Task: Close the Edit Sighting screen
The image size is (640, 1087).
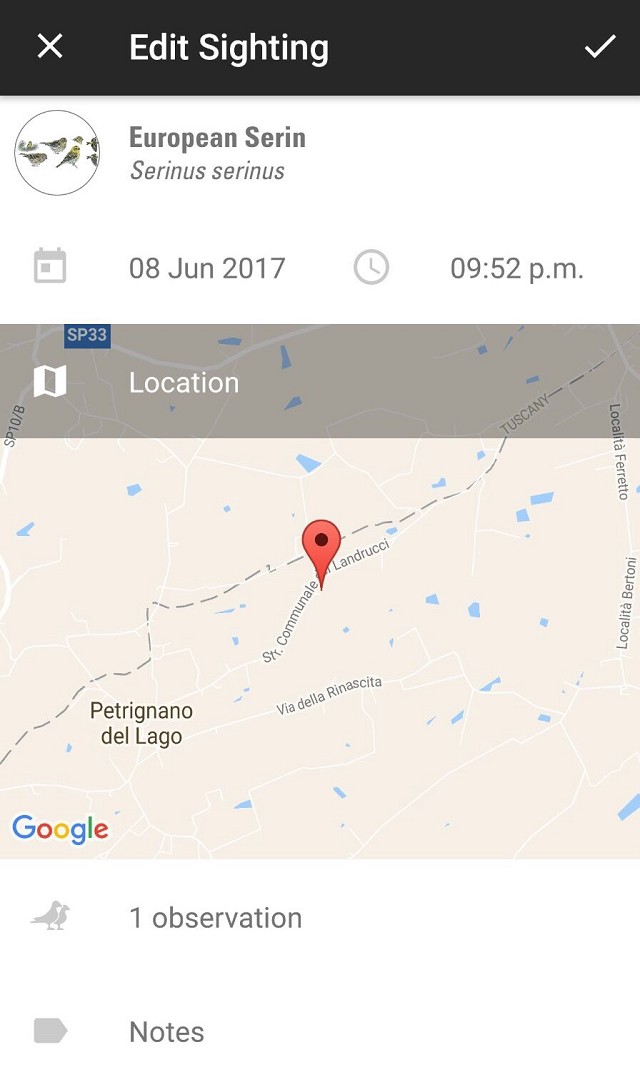Action: (x=50, y=47)
